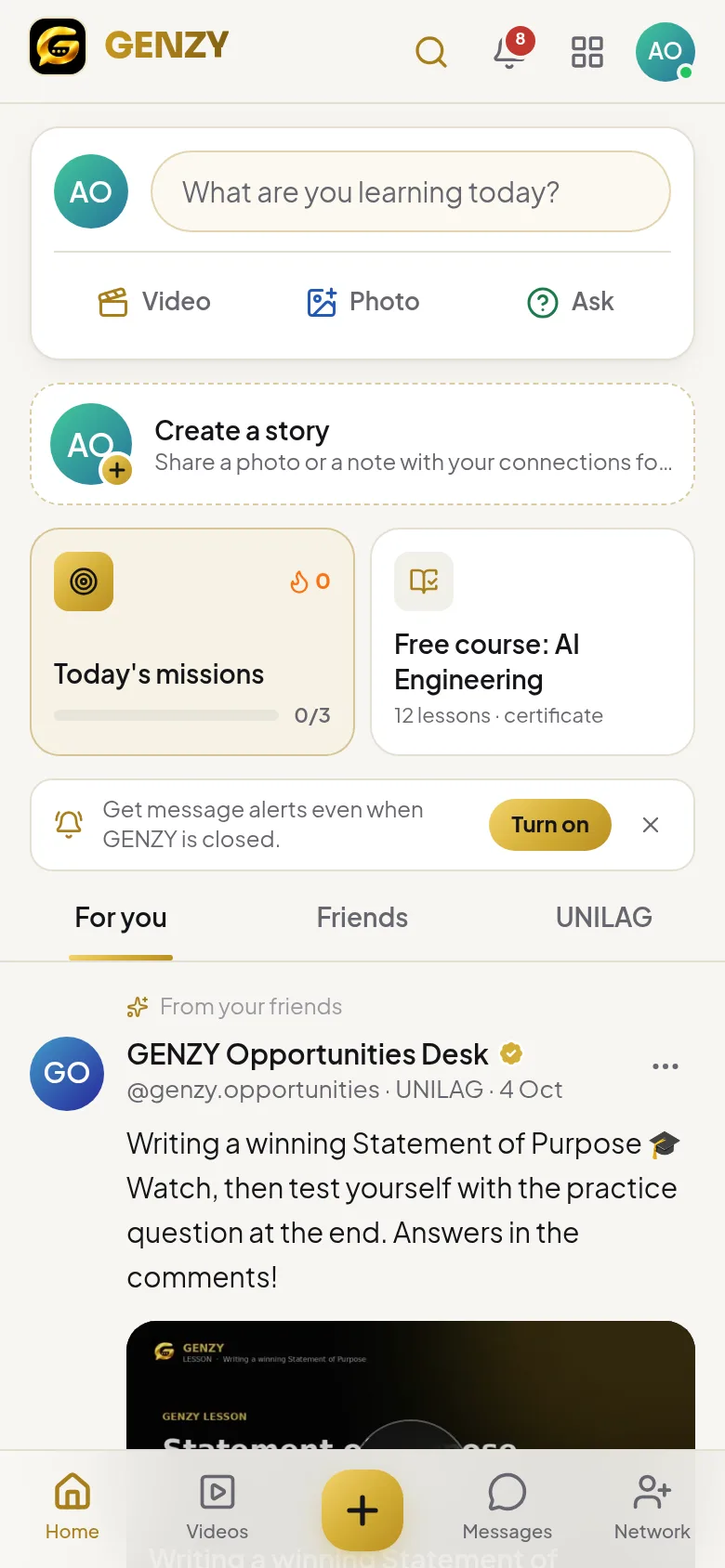The image size is (725, 1568).
Task: Open the Messages tab
Action: [507, 1507]
